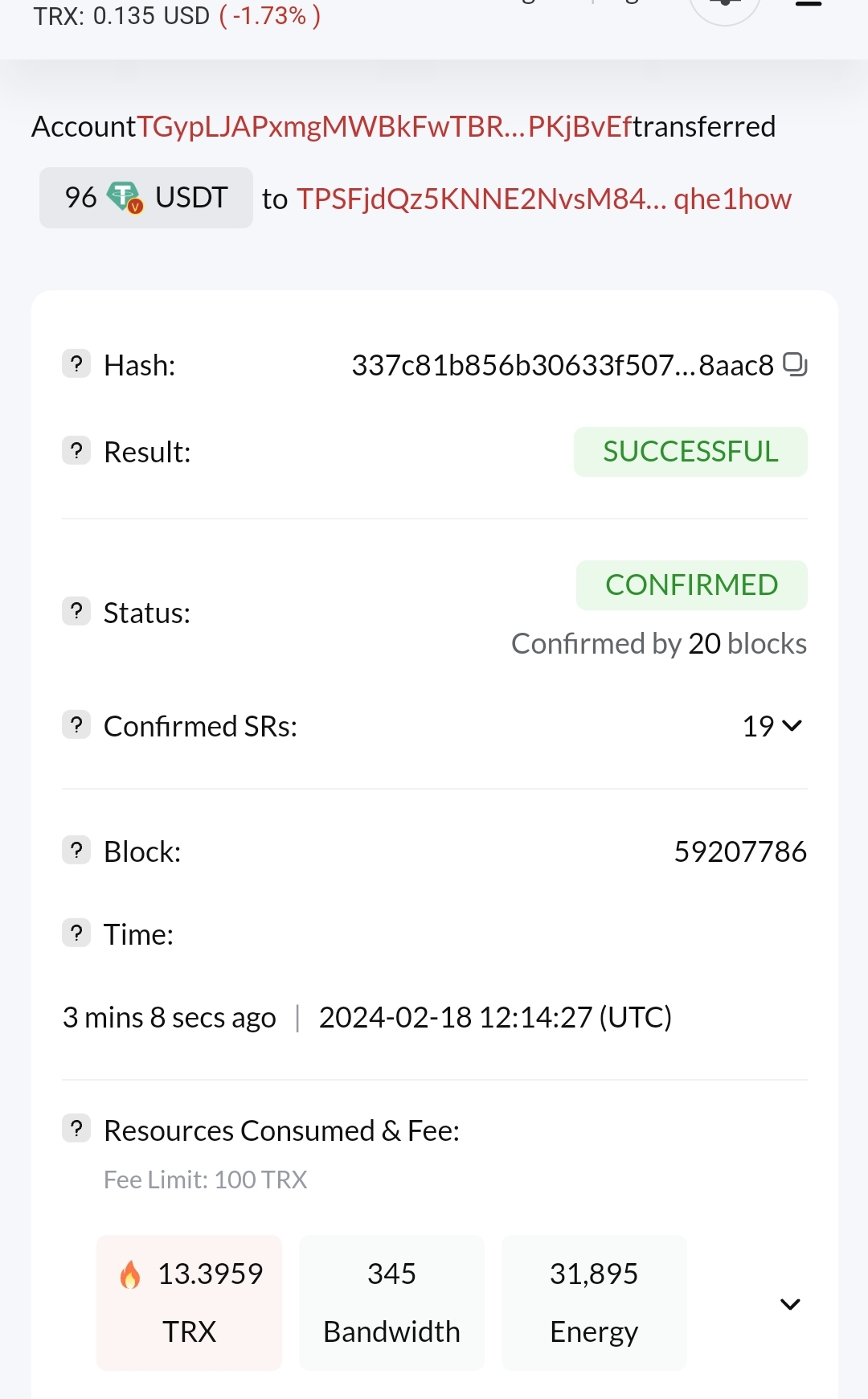Open sender account TGypLJAPxmg...PKjBvEf
This screenshot has width=868, height=1399.
tap(384, 127)
